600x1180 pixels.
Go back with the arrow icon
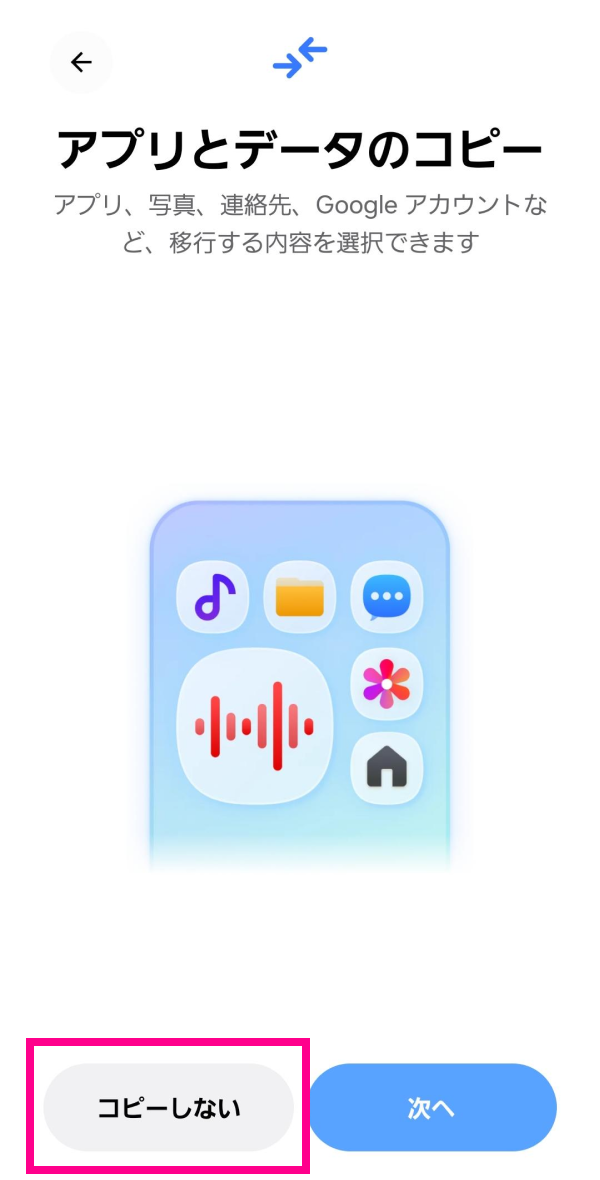(x=81, y=62)
